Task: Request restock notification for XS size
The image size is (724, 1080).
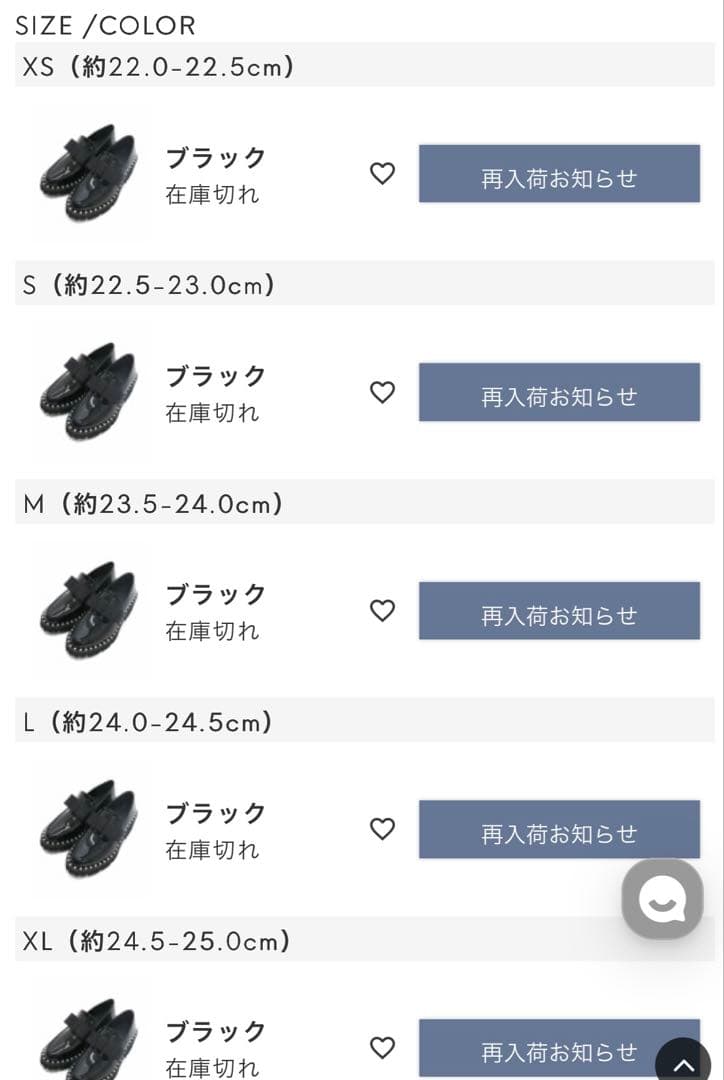Action: [x=558, y=173]
